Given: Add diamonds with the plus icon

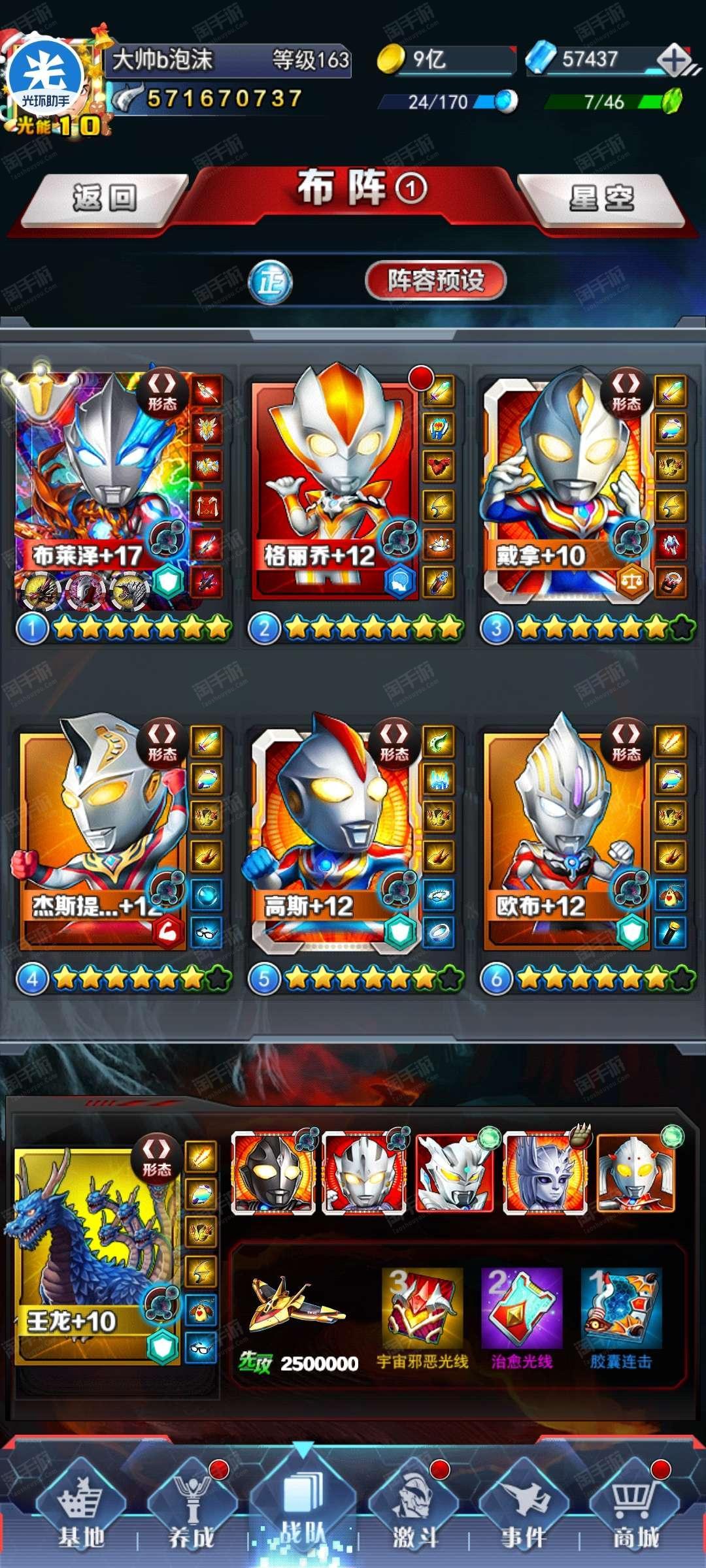Looking at the screenshot, I should coord(674,61).
